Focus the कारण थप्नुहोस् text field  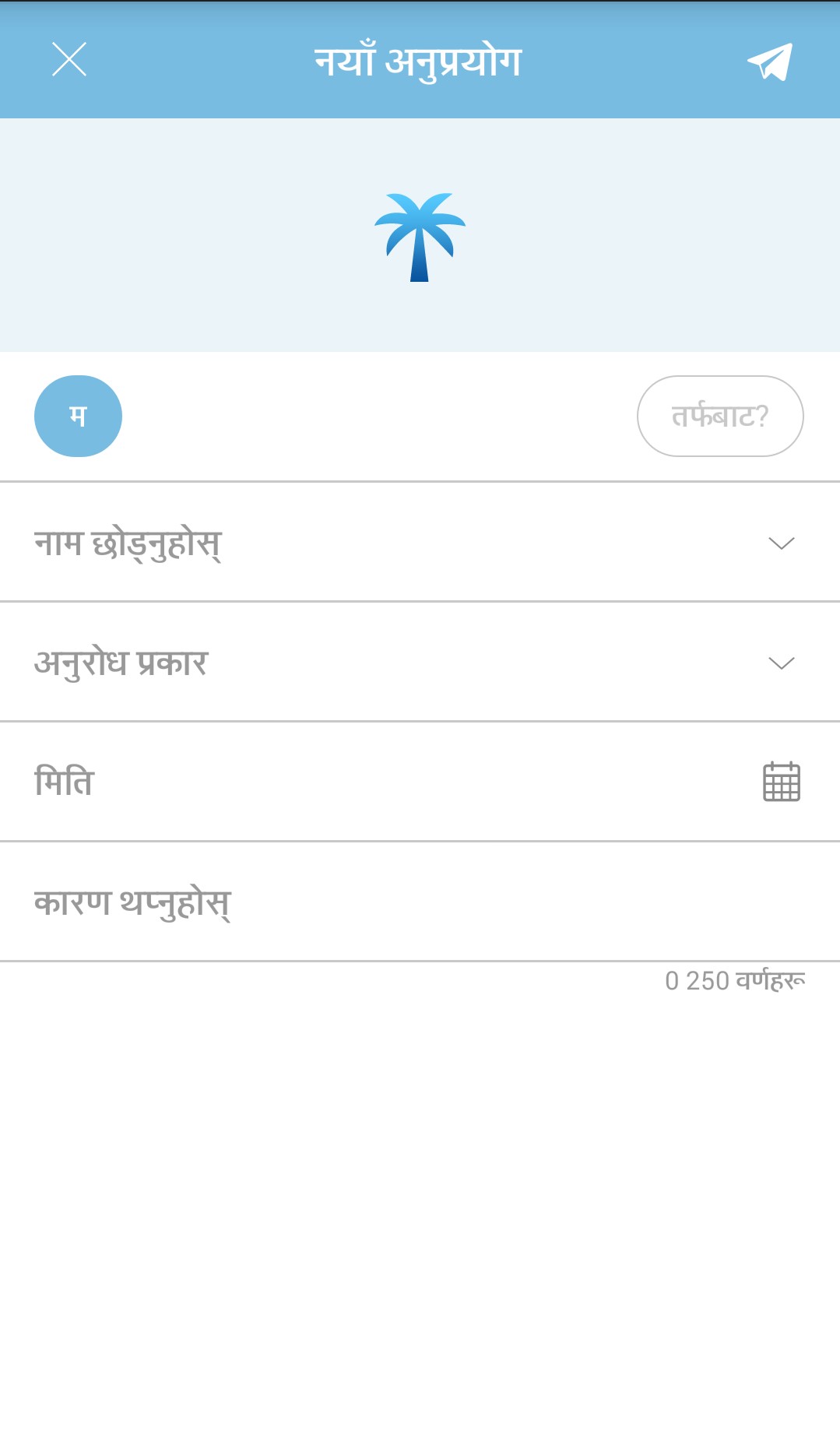[x=420, y=902]
